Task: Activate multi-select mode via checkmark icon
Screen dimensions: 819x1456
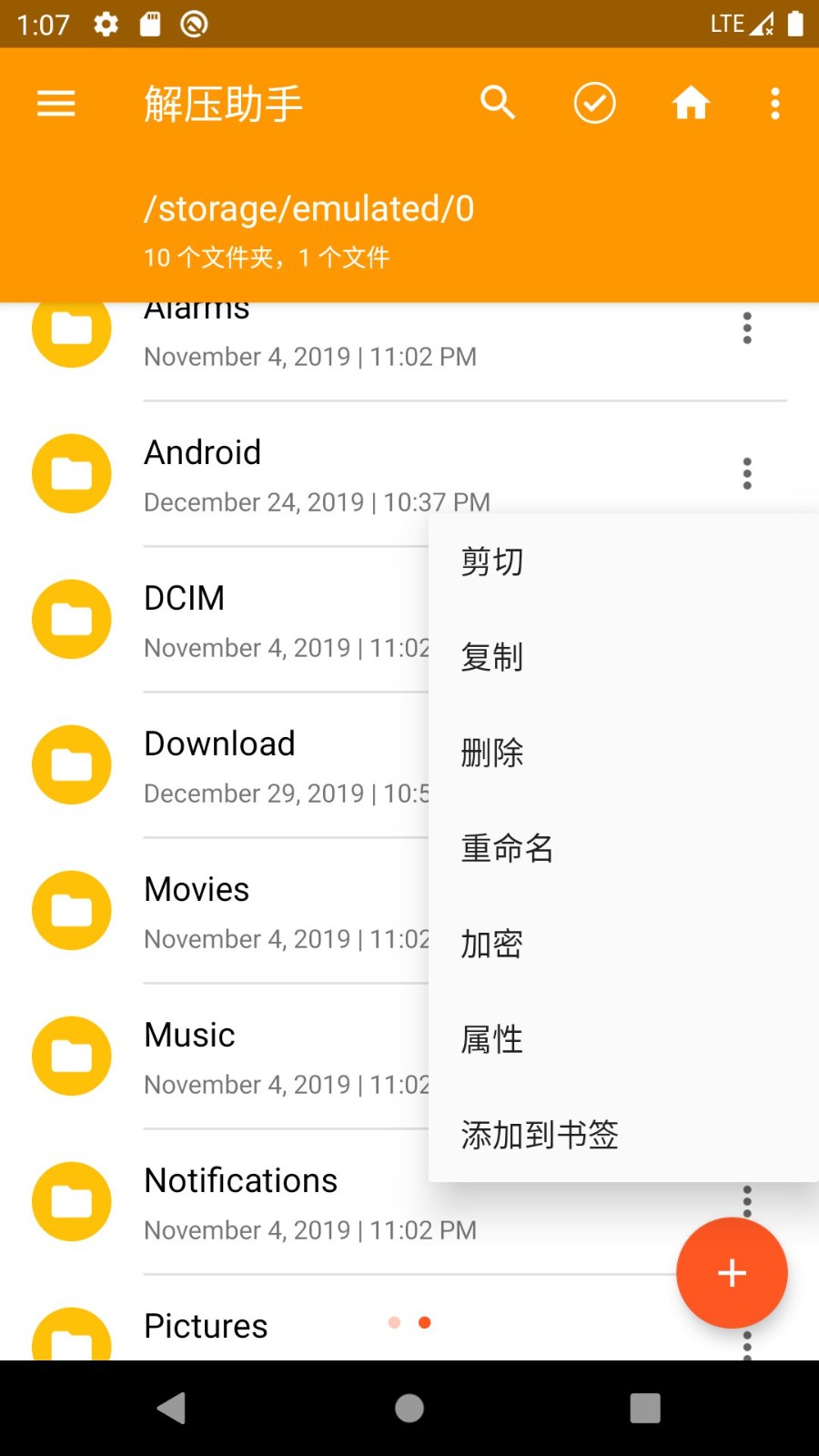Action: [594, 103]
